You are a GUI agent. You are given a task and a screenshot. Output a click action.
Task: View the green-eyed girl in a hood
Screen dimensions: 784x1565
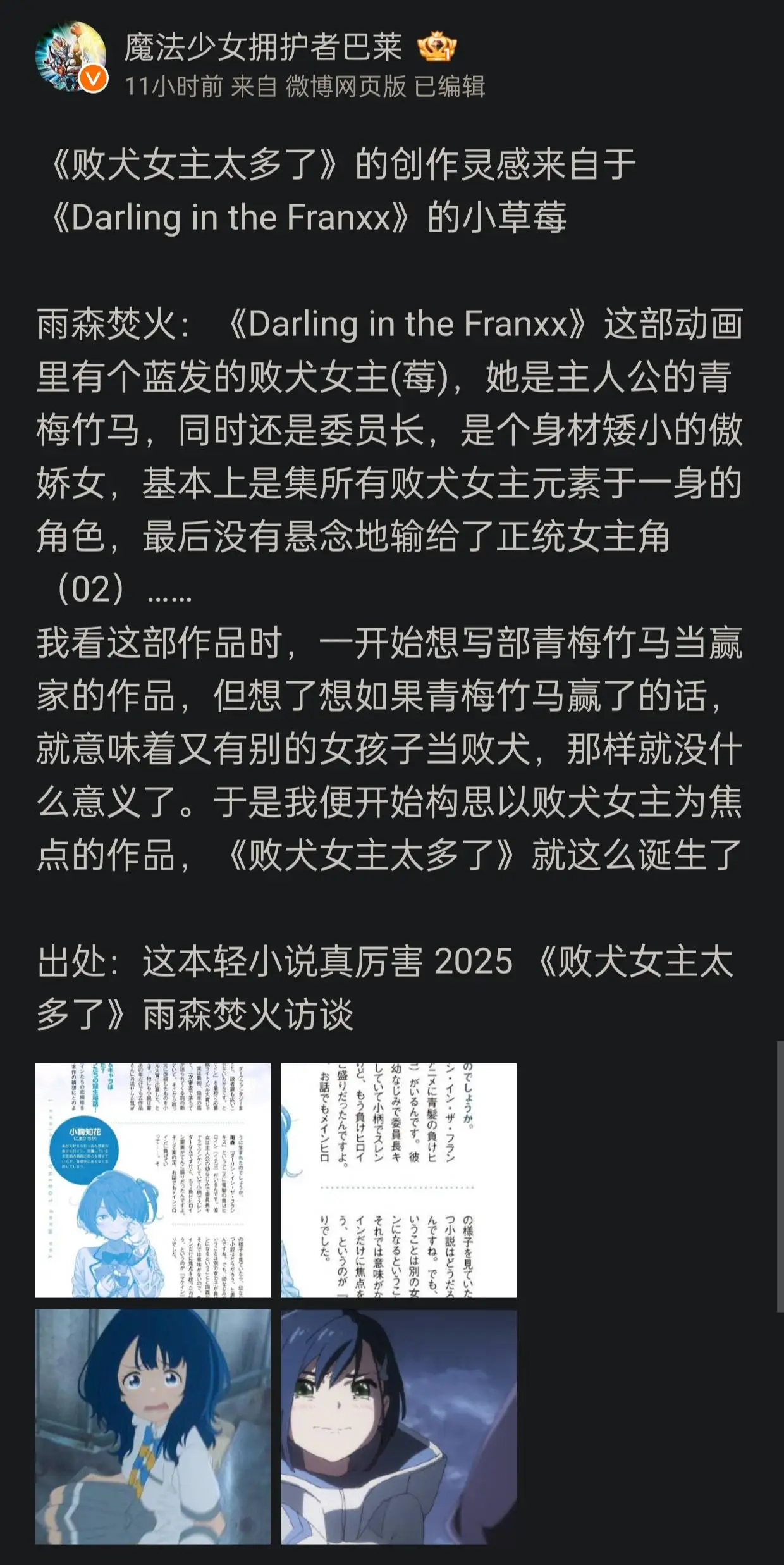coord(399,1426)
